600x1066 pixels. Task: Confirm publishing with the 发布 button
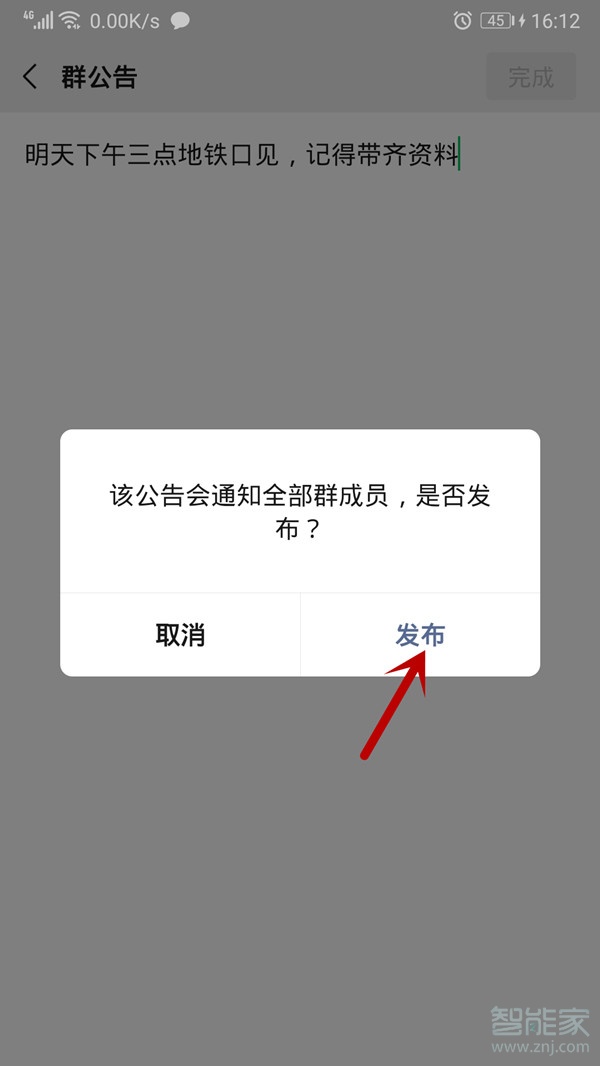tap(420, 635)
